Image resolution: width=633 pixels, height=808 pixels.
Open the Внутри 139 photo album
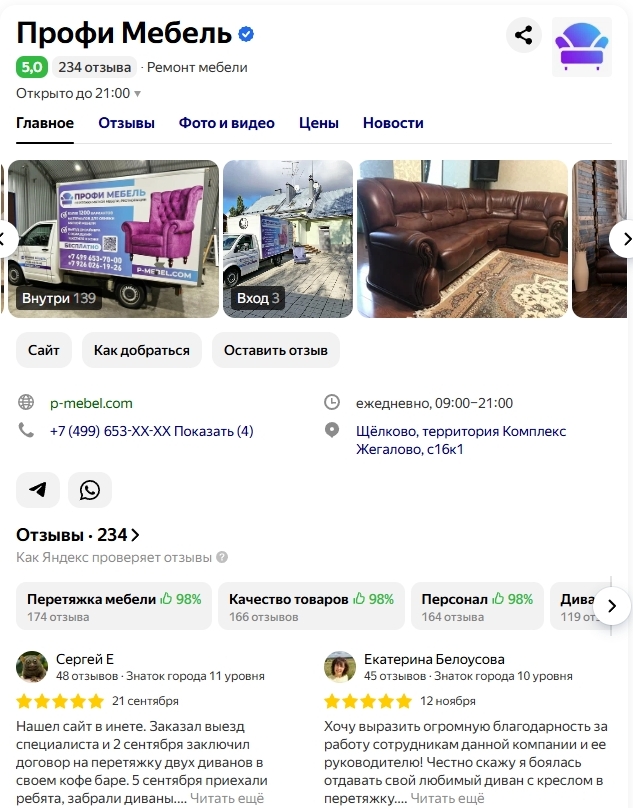point(112,240)
